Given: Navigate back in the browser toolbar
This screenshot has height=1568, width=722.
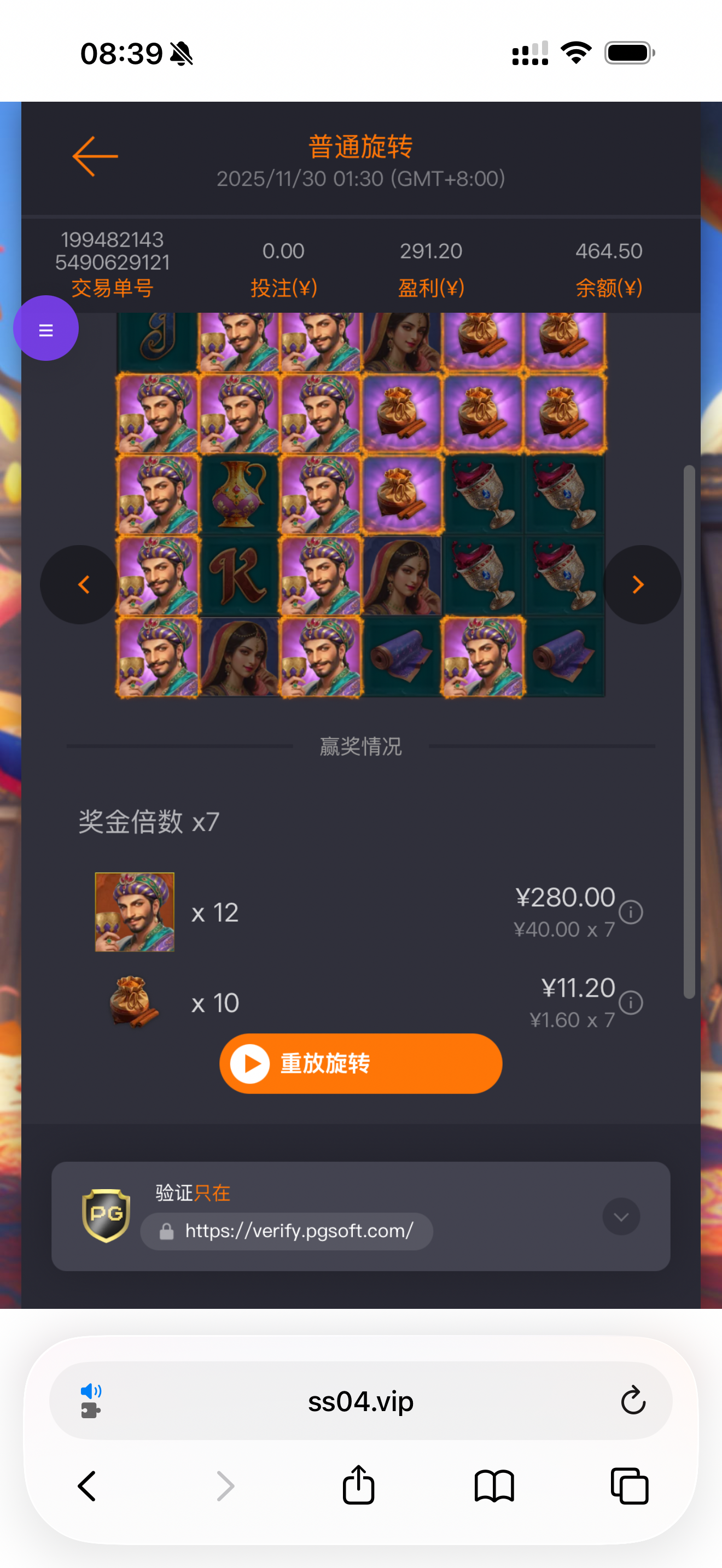Looking at the screenshot, I should pos(87,1486).
